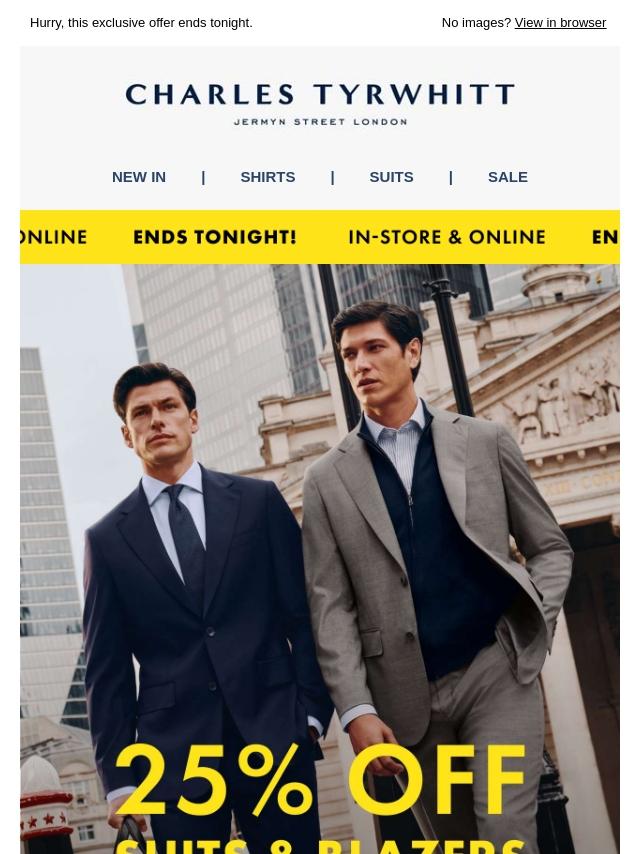Browse the SUITS category

click(391, 177)
